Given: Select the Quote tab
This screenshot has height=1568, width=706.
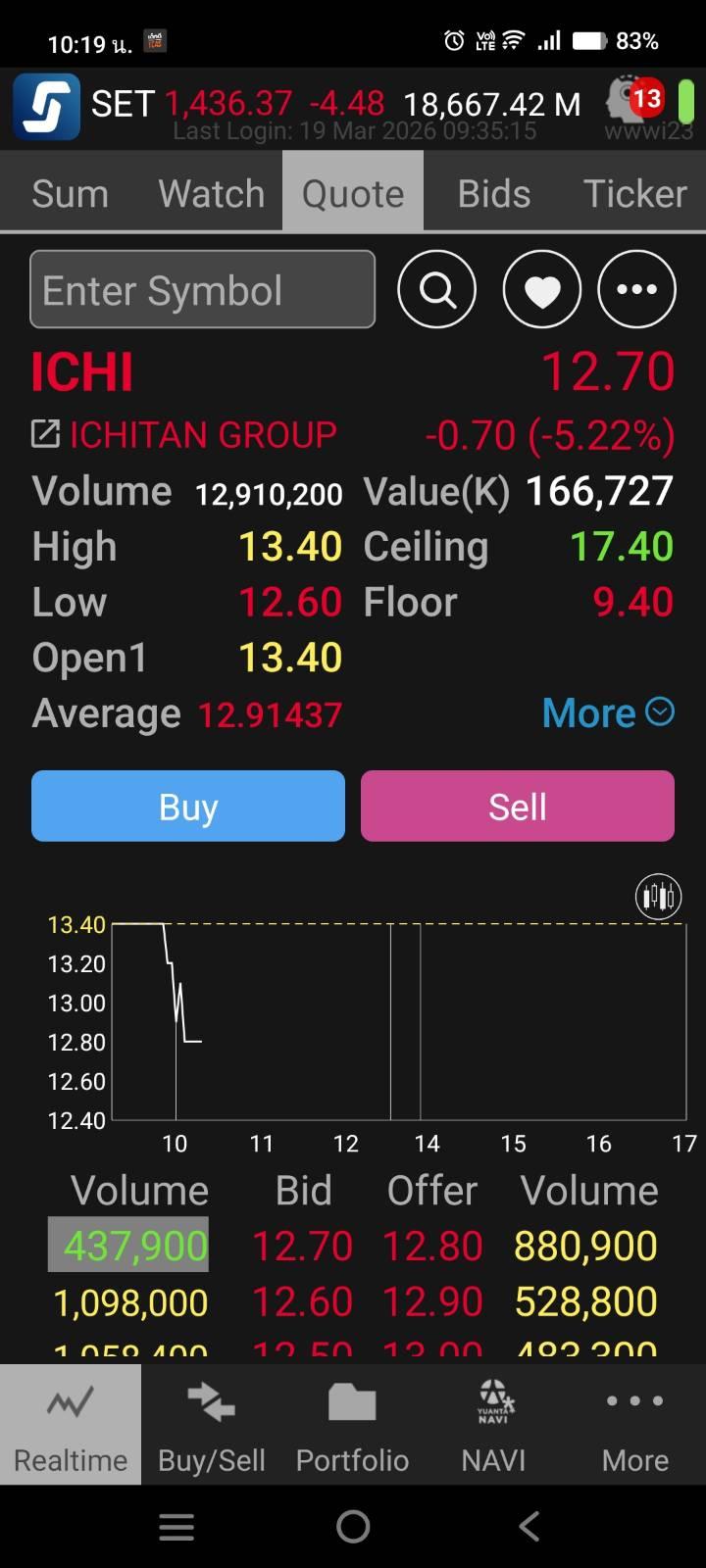Looking at the screenshot, I should click(x=353, y=193).
